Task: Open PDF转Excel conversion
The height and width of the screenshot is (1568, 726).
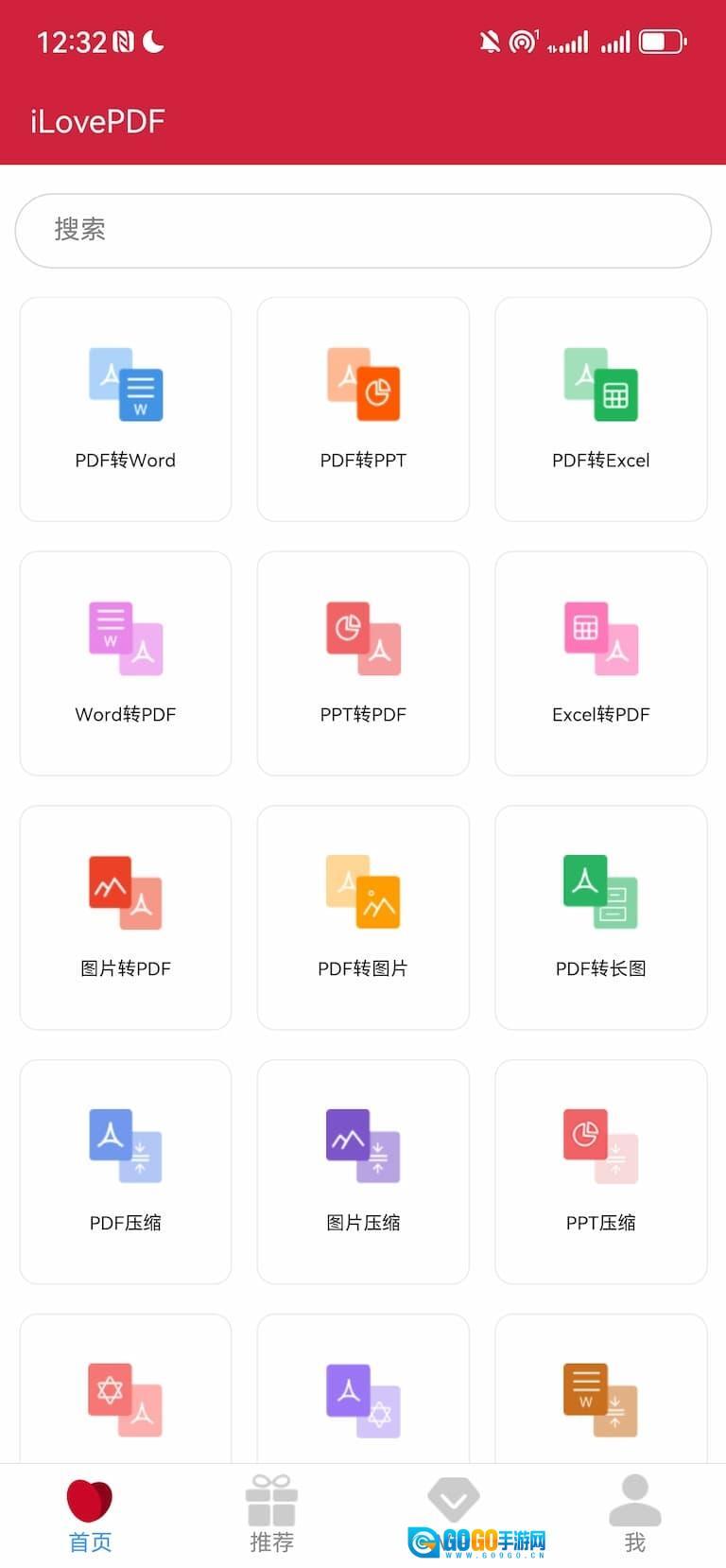Action: (601, 409)
